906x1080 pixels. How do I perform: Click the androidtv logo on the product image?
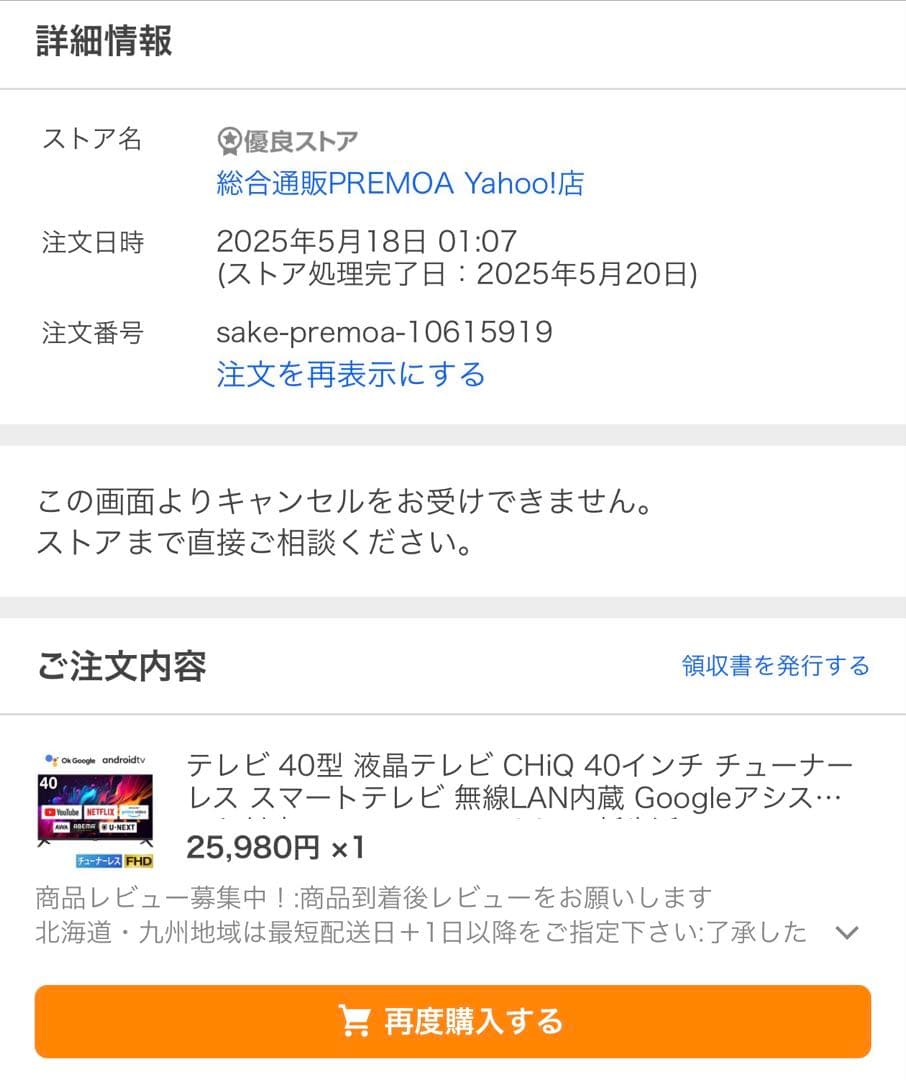click(x=123, y=760)
